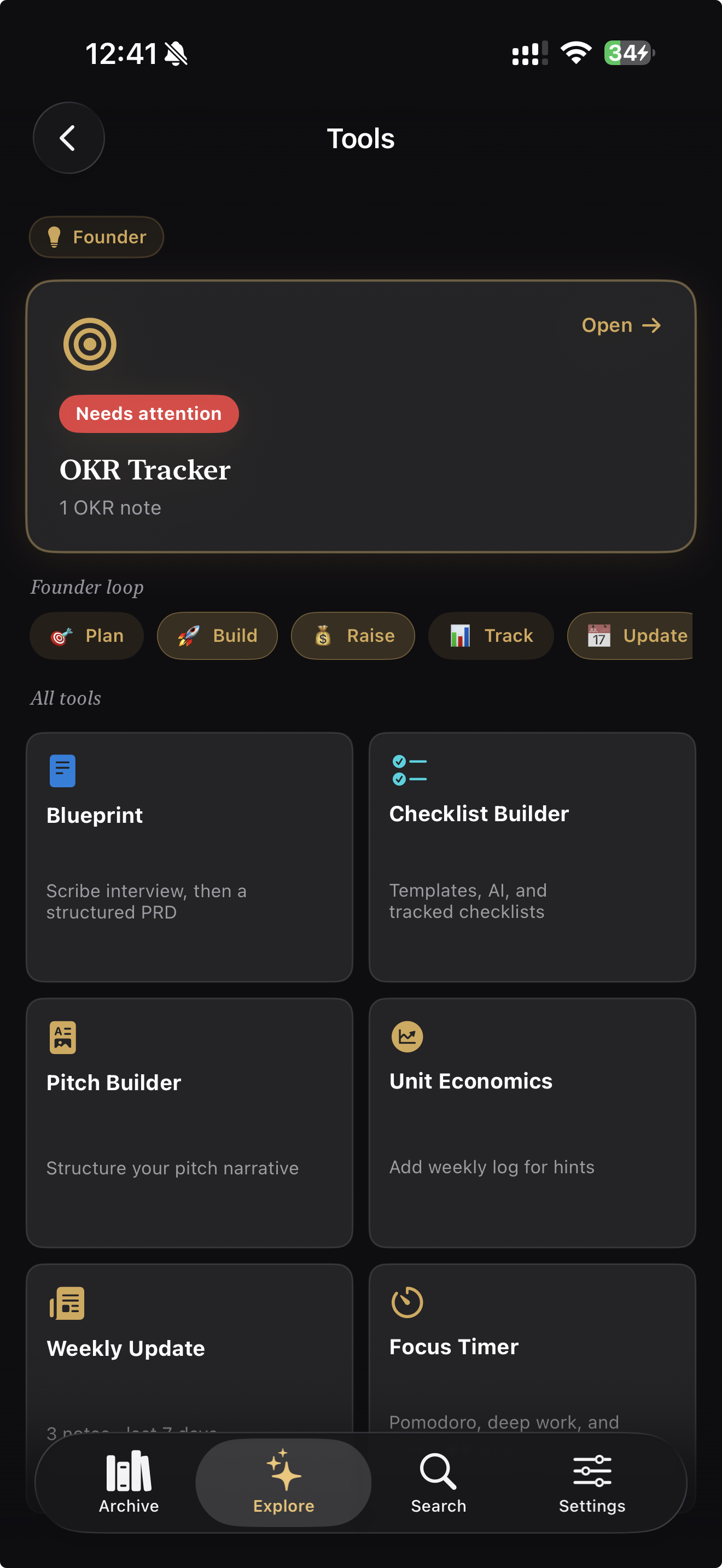Viewport: 722px width, 1568px height.
Task: Switch to the Explore tab
Action: (283, 1483)
